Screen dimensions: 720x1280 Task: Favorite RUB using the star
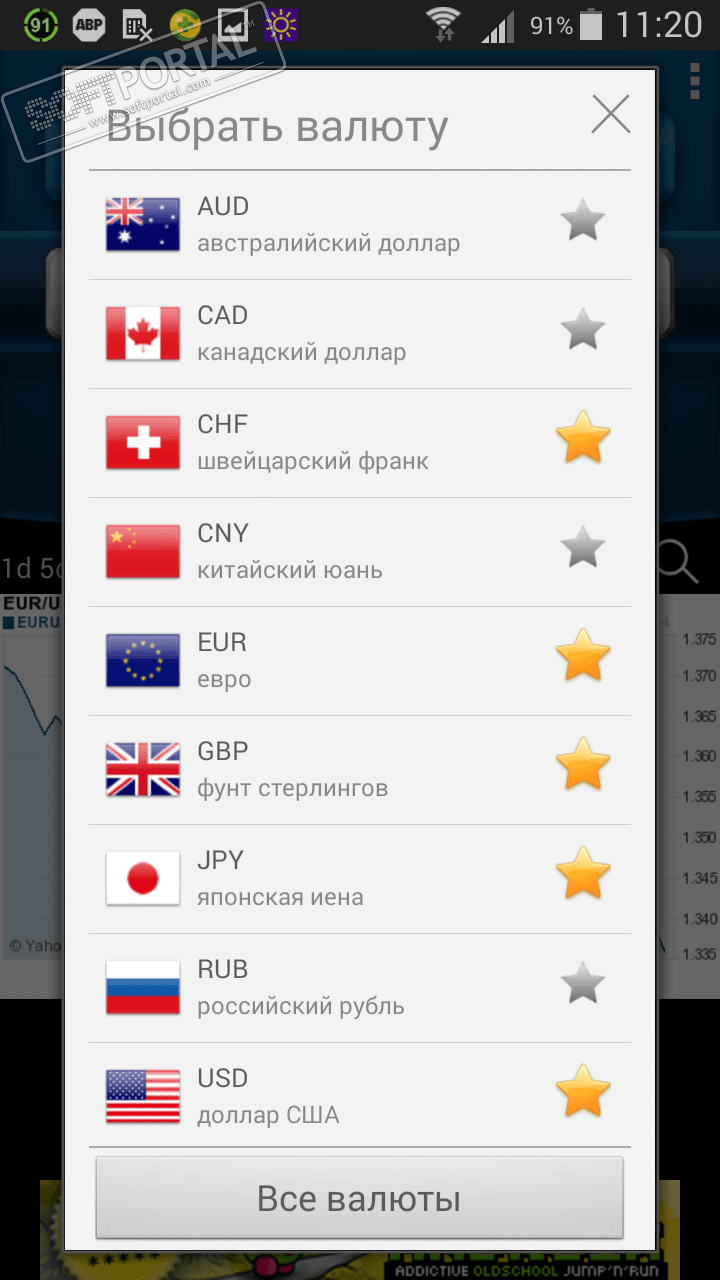coord(583,984)
